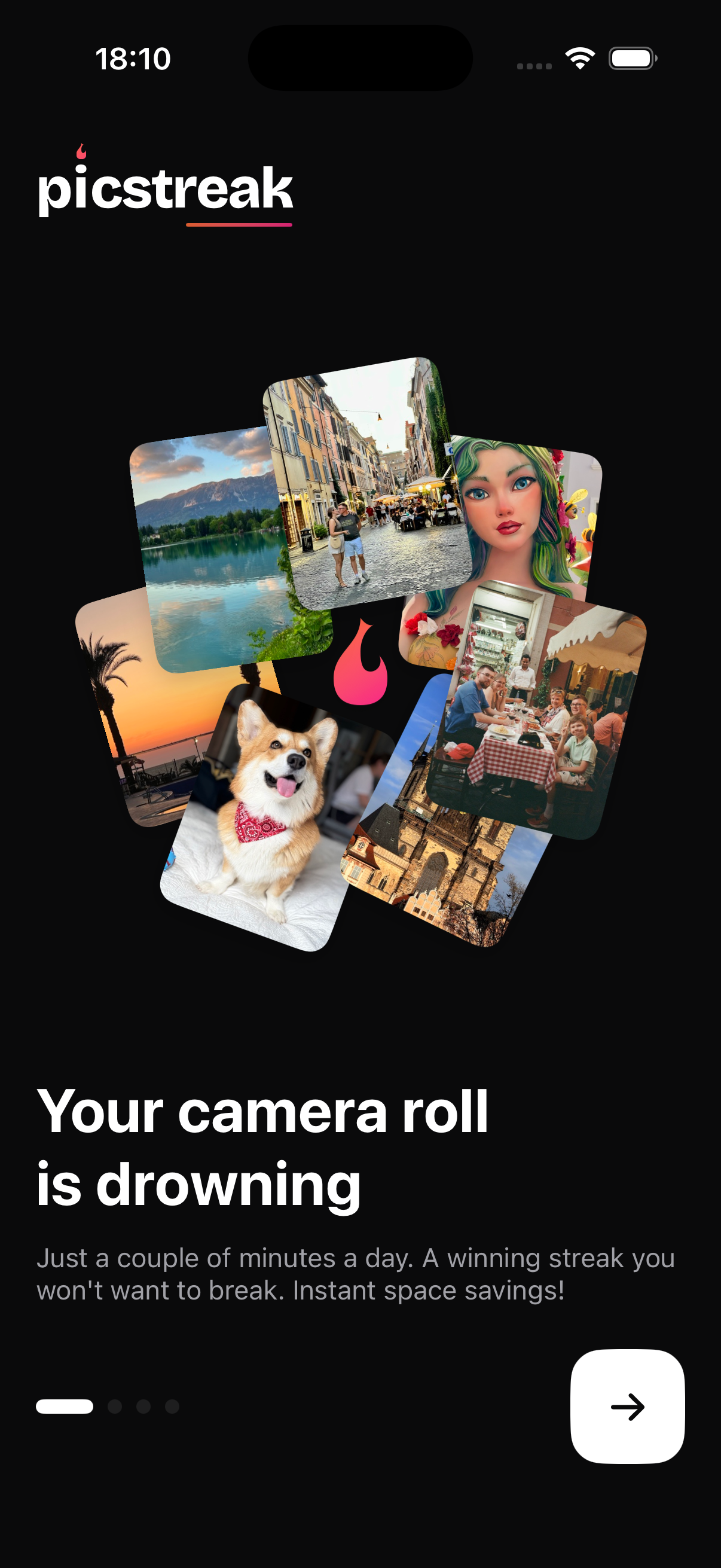Jump to the second onboarding page dot
721x1568 pixels.
(115, 1406)
